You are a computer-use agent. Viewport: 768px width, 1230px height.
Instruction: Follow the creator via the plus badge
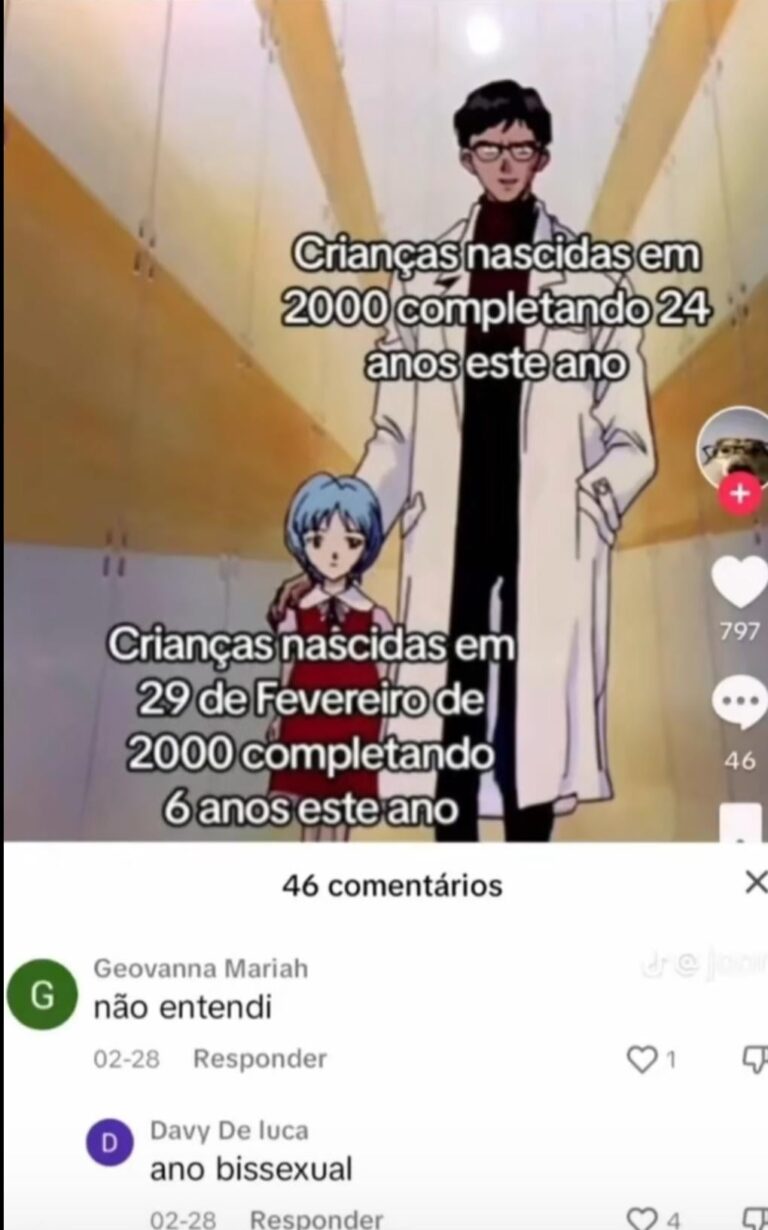[x=740, y=494]
